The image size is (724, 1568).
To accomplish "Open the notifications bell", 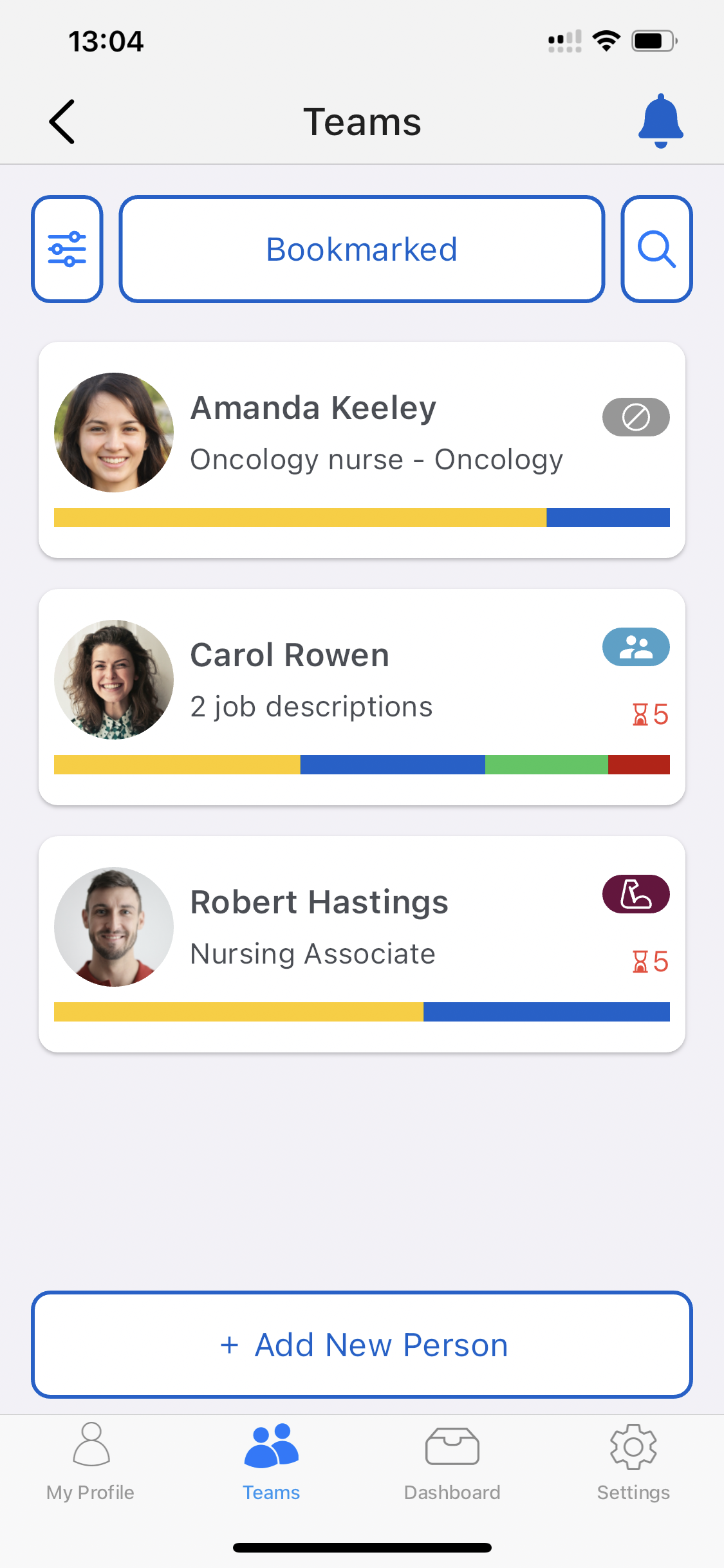I will [660, 121].
